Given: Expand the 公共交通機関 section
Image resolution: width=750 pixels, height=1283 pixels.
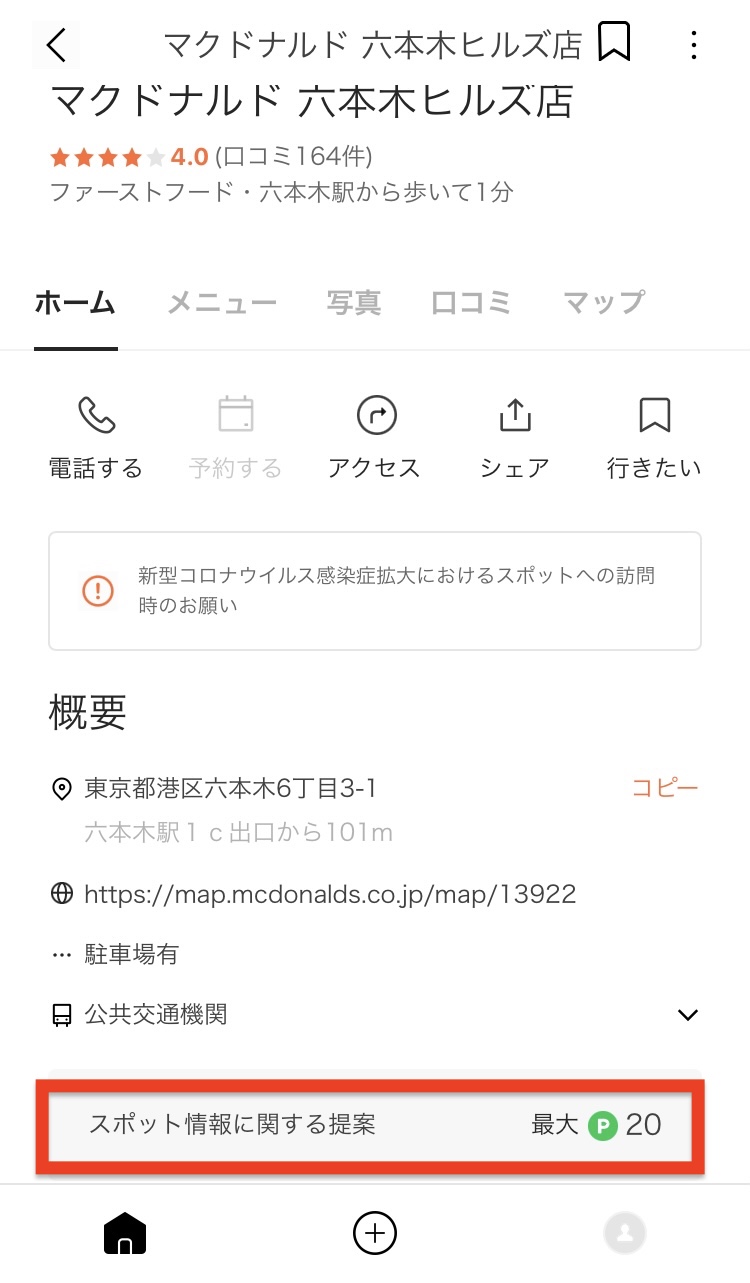Looking at the screenshot, I should 375,1015.
